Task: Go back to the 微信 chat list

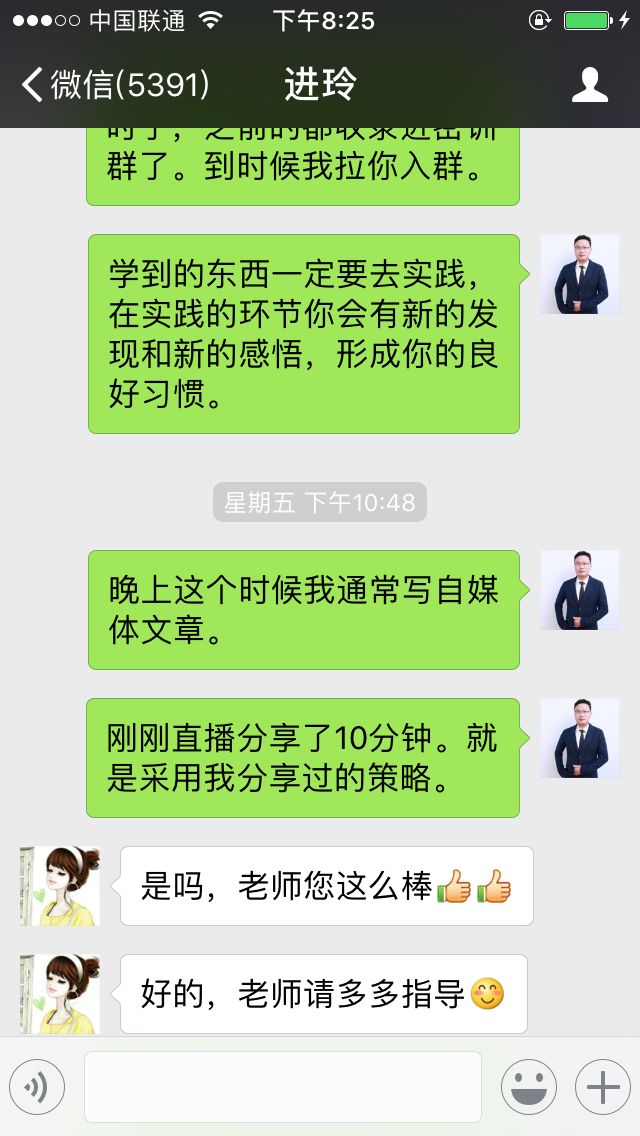Action: 115,85
